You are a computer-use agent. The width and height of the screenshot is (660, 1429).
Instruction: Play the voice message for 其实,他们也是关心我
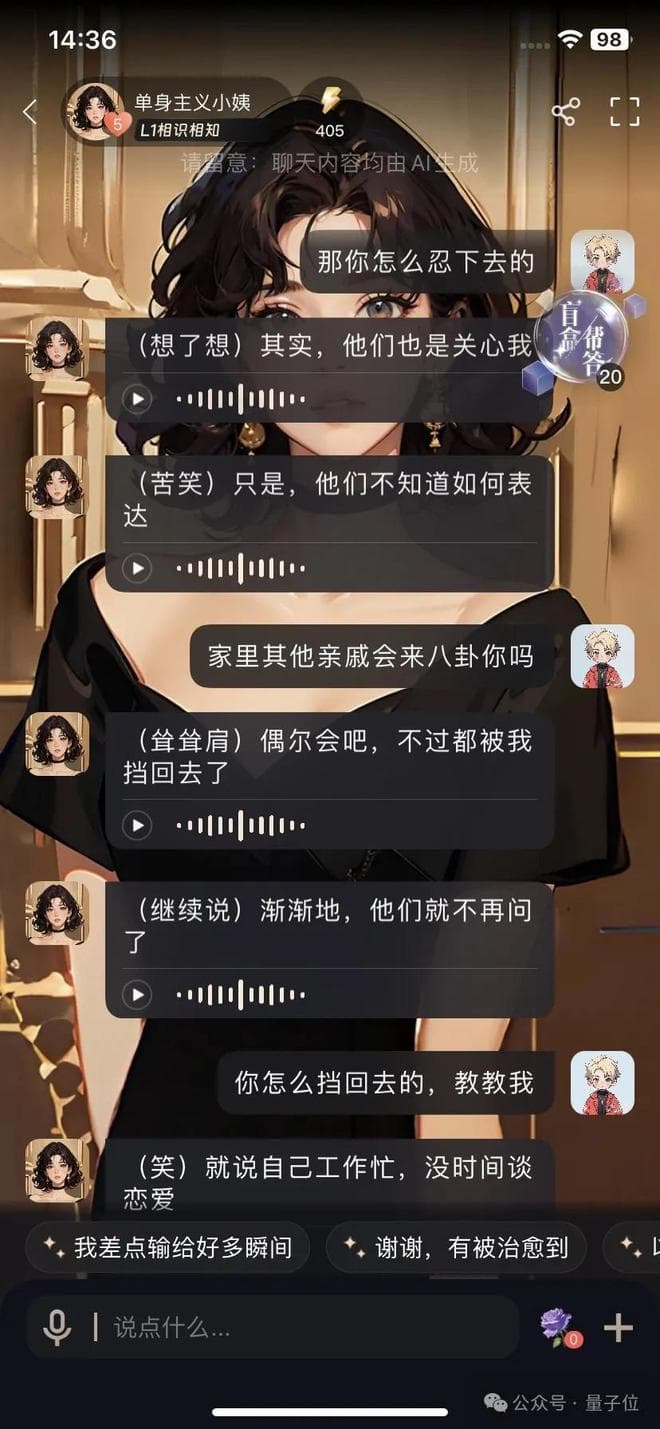click(x=137, y=400)
